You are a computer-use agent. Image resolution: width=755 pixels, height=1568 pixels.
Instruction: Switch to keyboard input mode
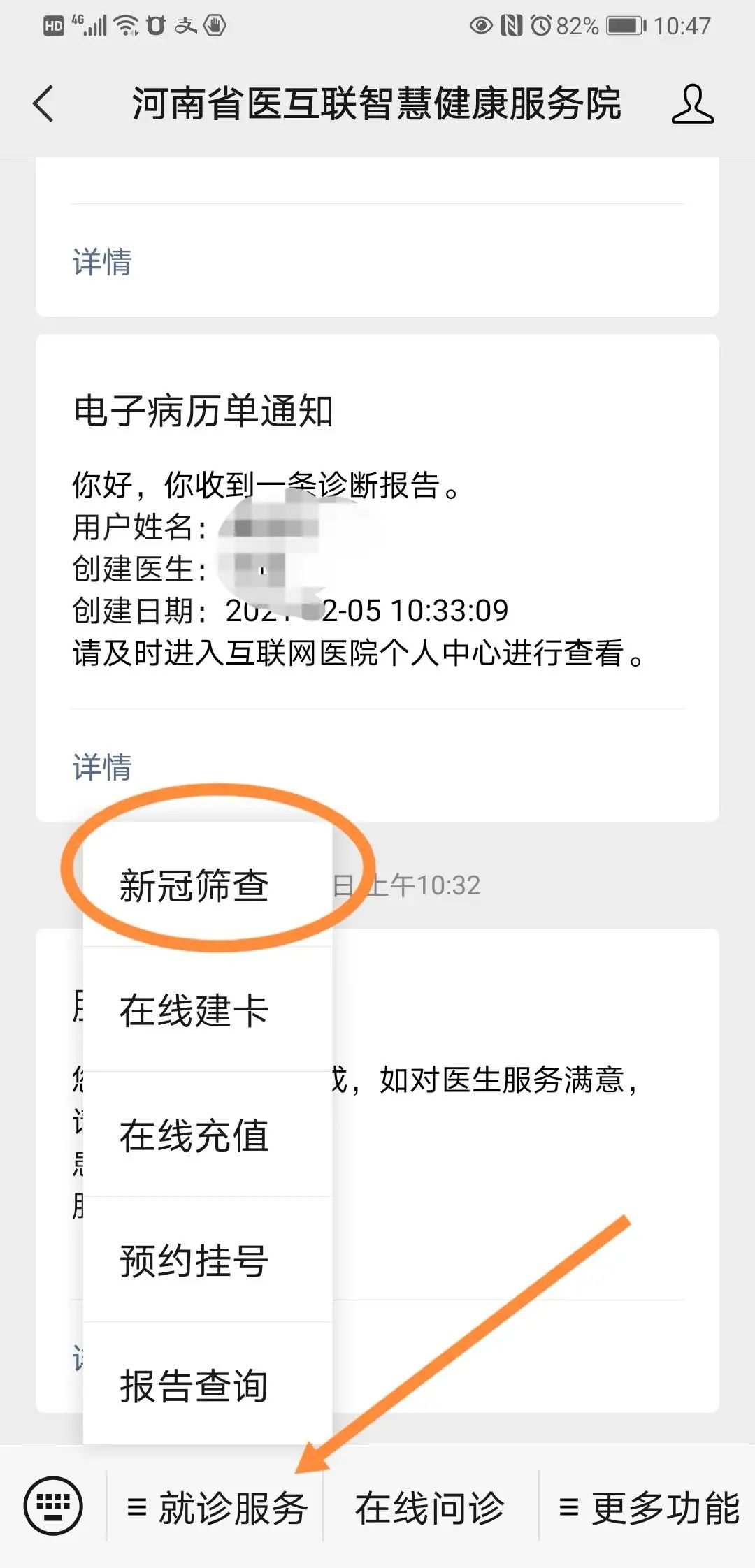[53, 1506]
